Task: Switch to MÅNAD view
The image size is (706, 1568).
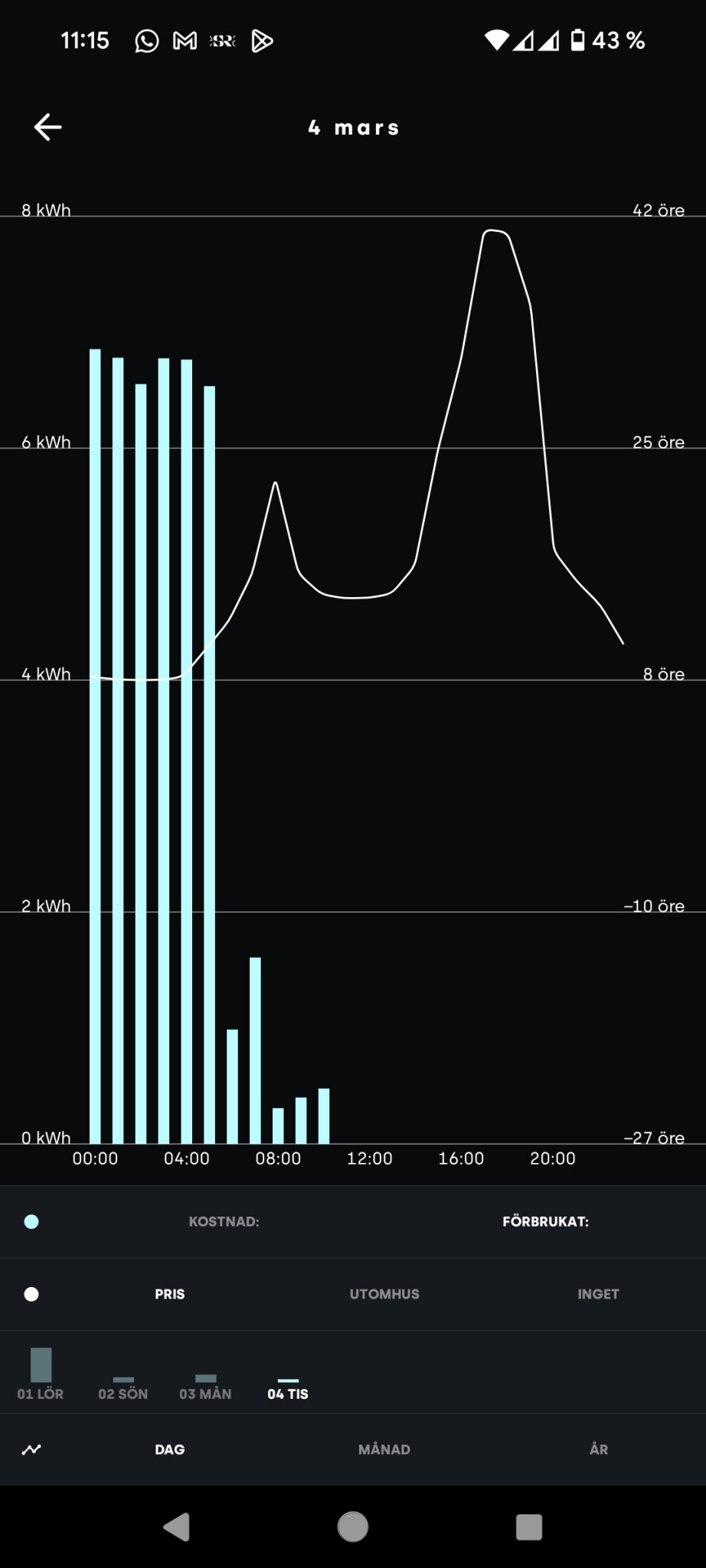Action: click(x=384, y=1449)
